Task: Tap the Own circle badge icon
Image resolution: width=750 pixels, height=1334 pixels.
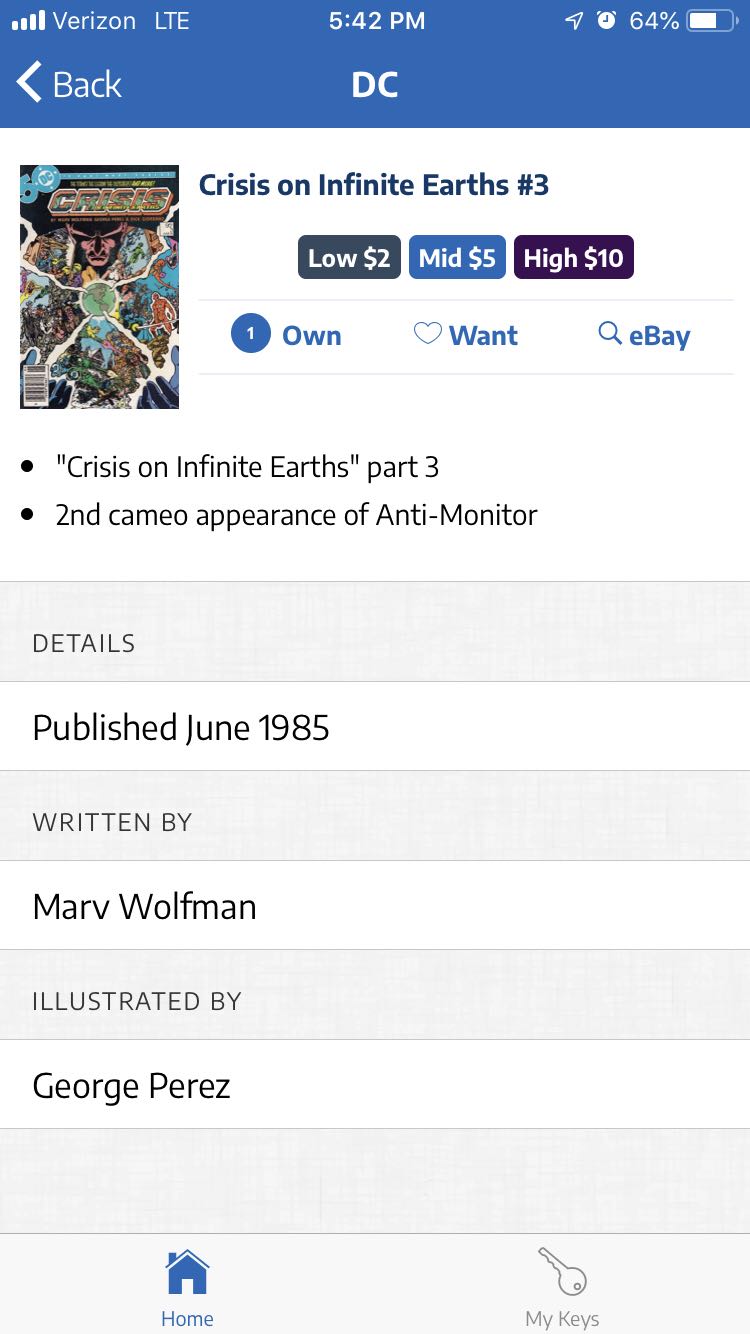Action: tap(250, 333)
